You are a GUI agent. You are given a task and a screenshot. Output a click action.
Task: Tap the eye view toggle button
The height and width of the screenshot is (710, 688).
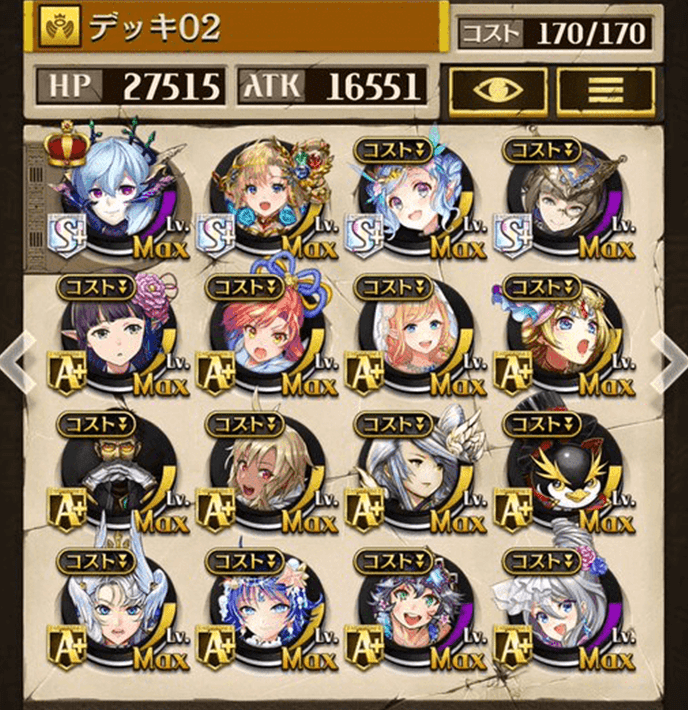tap(496, 88)
